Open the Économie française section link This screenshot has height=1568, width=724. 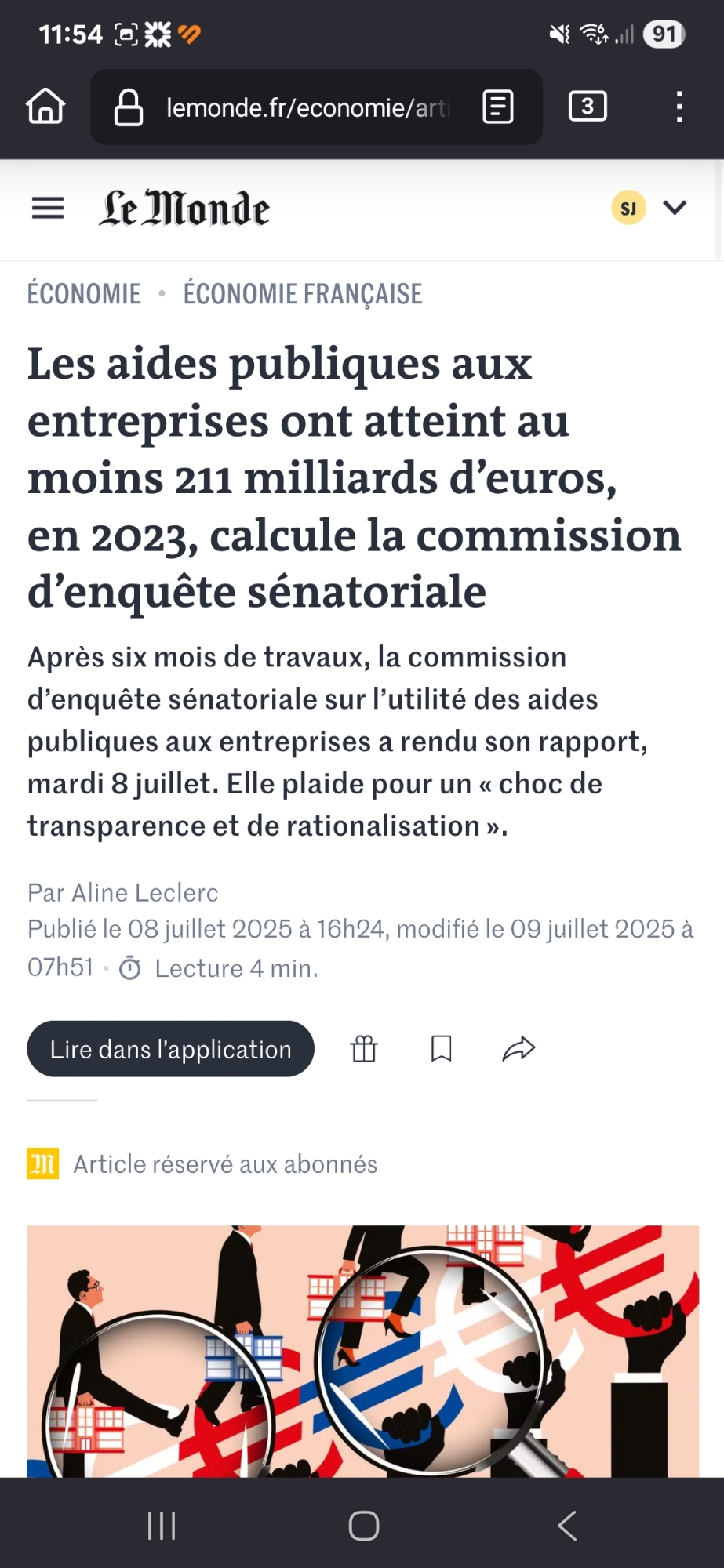[303, 294]
